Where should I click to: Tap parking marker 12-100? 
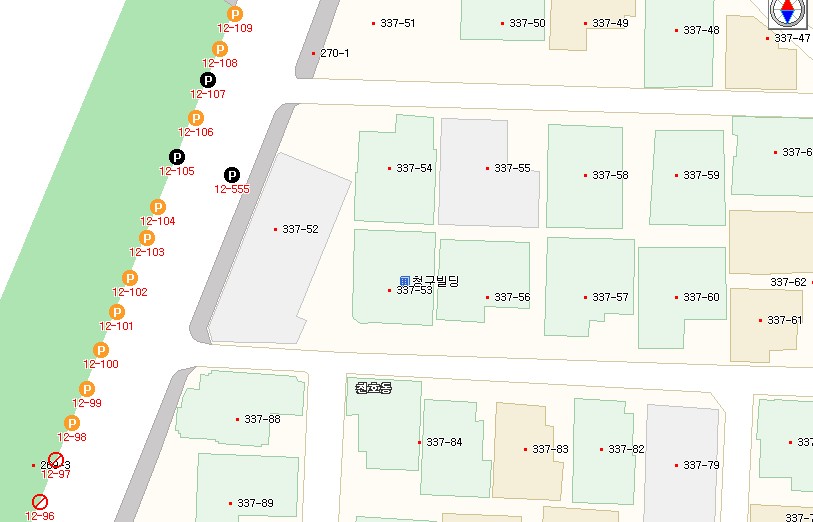[101, 350]
